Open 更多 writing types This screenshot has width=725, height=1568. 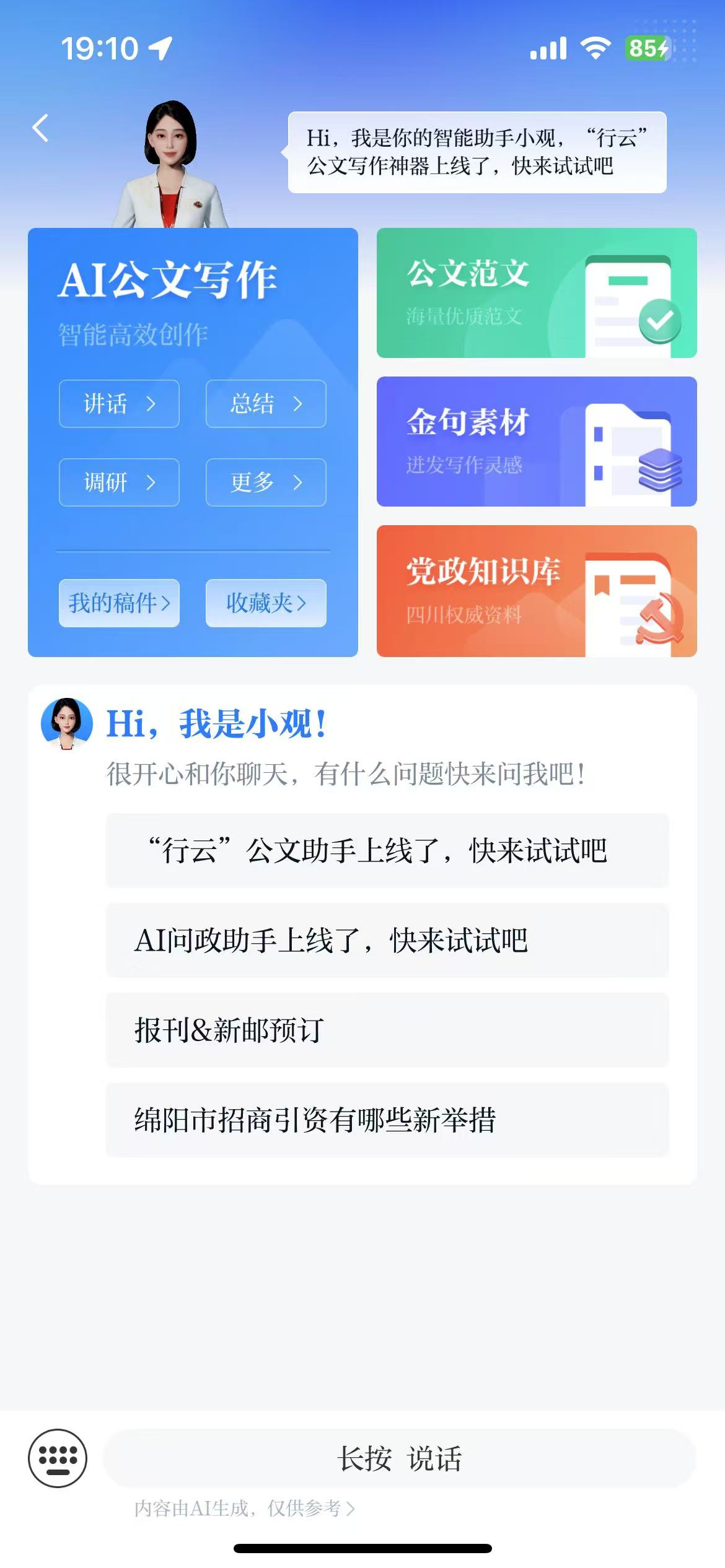coord(266,482)
